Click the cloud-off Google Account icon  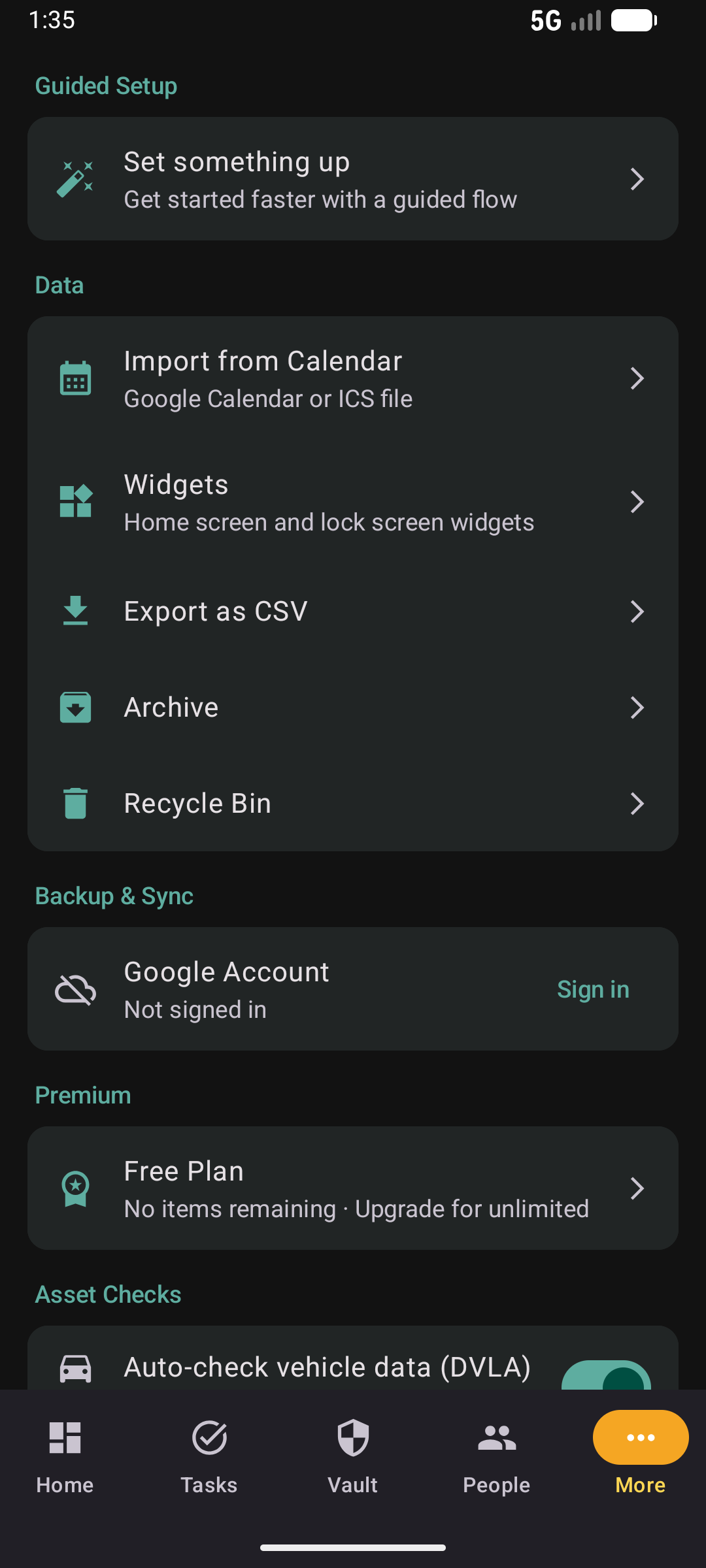pos(76,988)
